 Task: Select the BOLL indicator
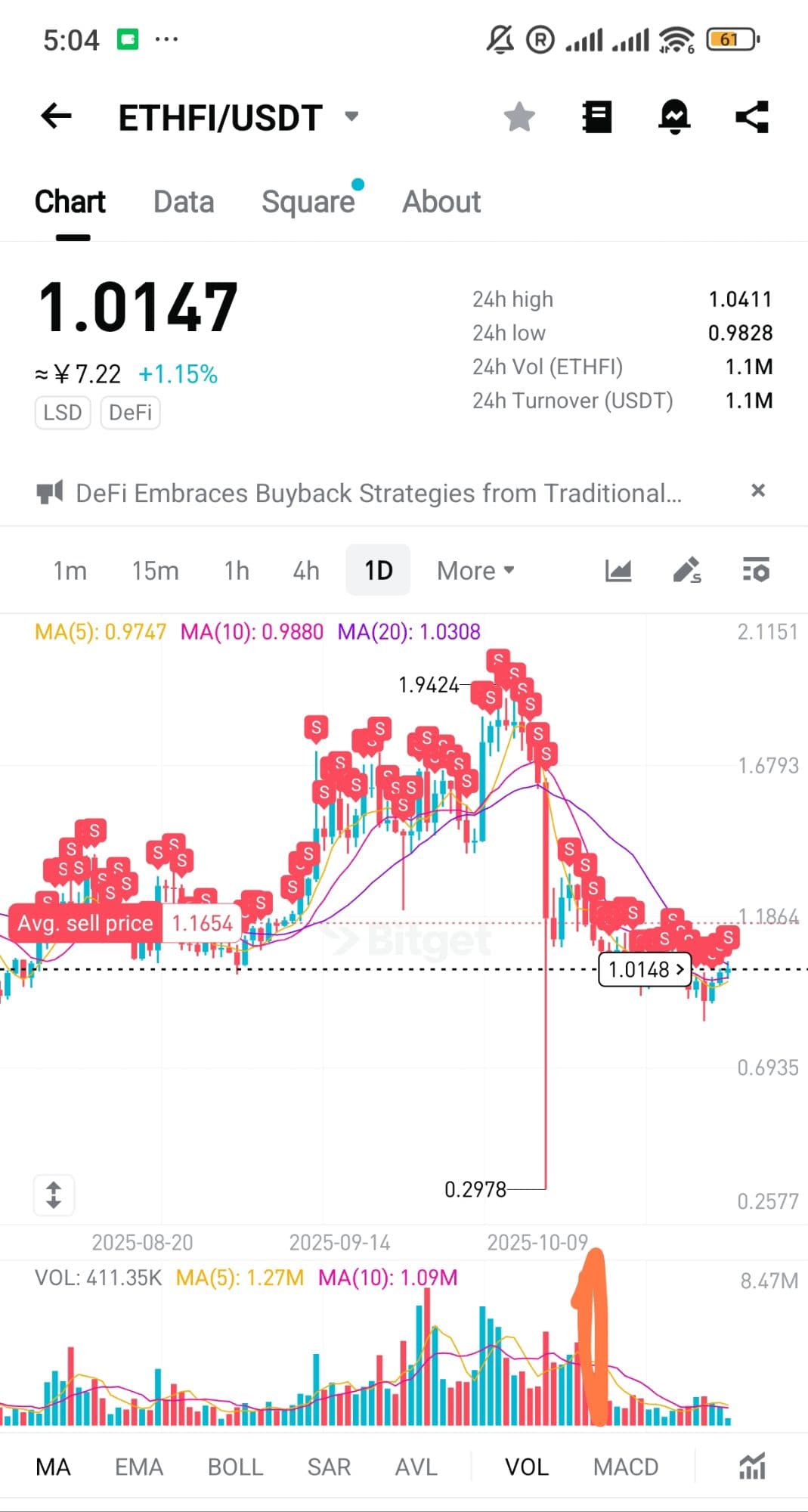pyautogui.click(x=235, y=1467)
